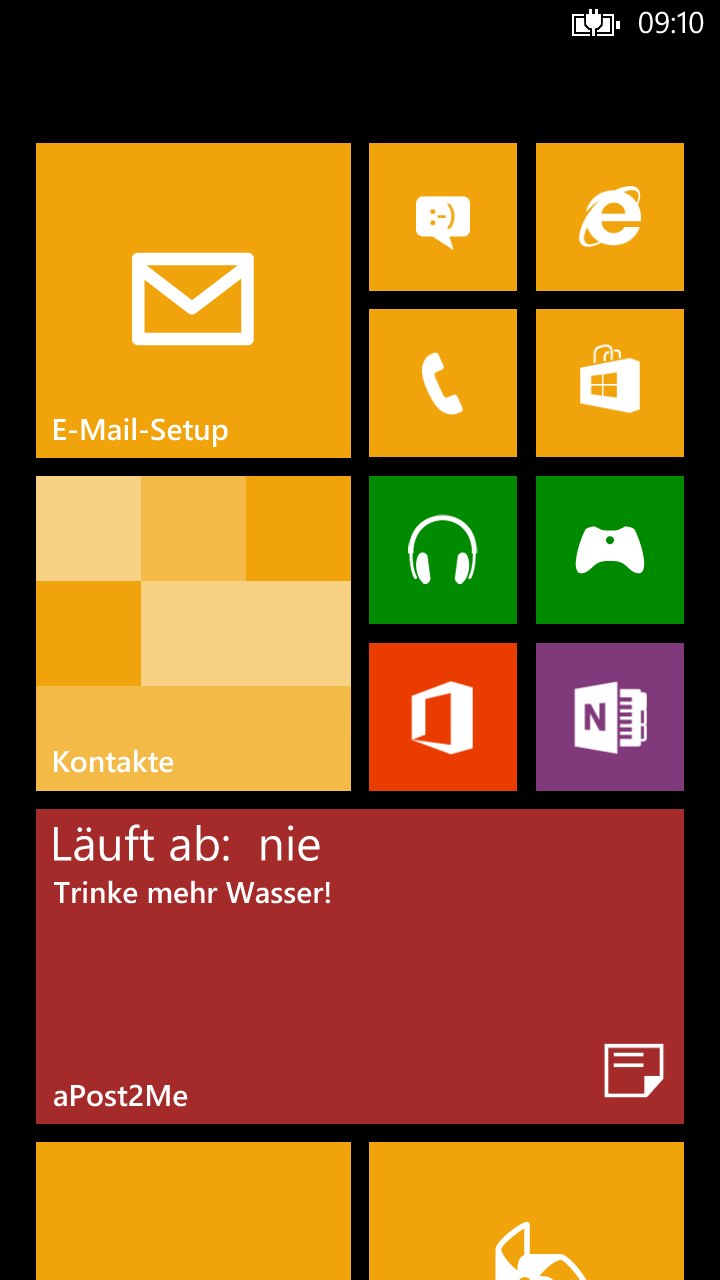Open the aPost2Me note tile

[x=360, y=966]
